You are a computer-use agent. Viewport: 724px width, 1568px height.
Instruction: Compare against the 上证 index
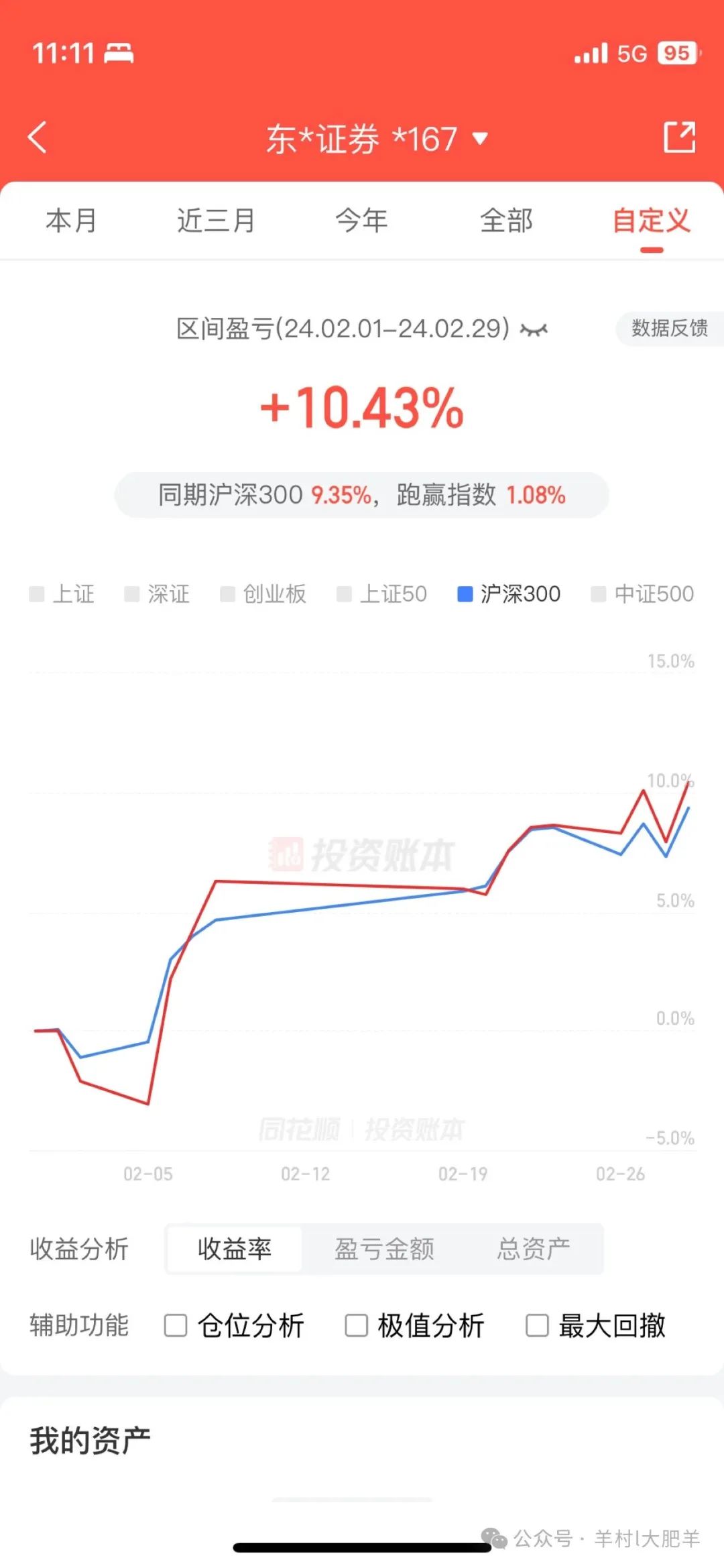[62, 594]
